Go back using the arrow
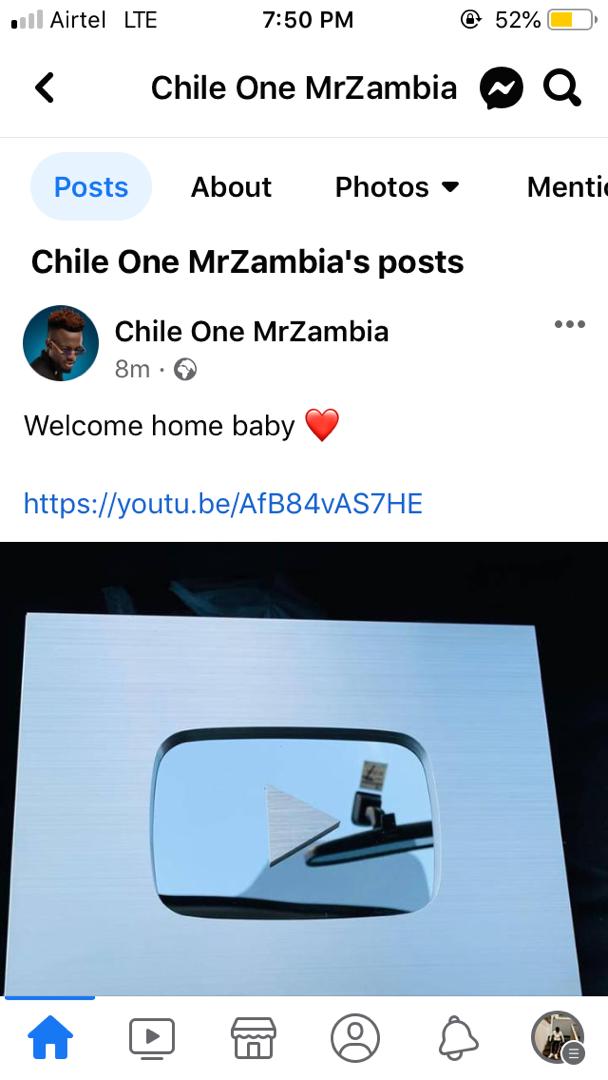This screenshot has width=608, height=1080. click(45, 88)
